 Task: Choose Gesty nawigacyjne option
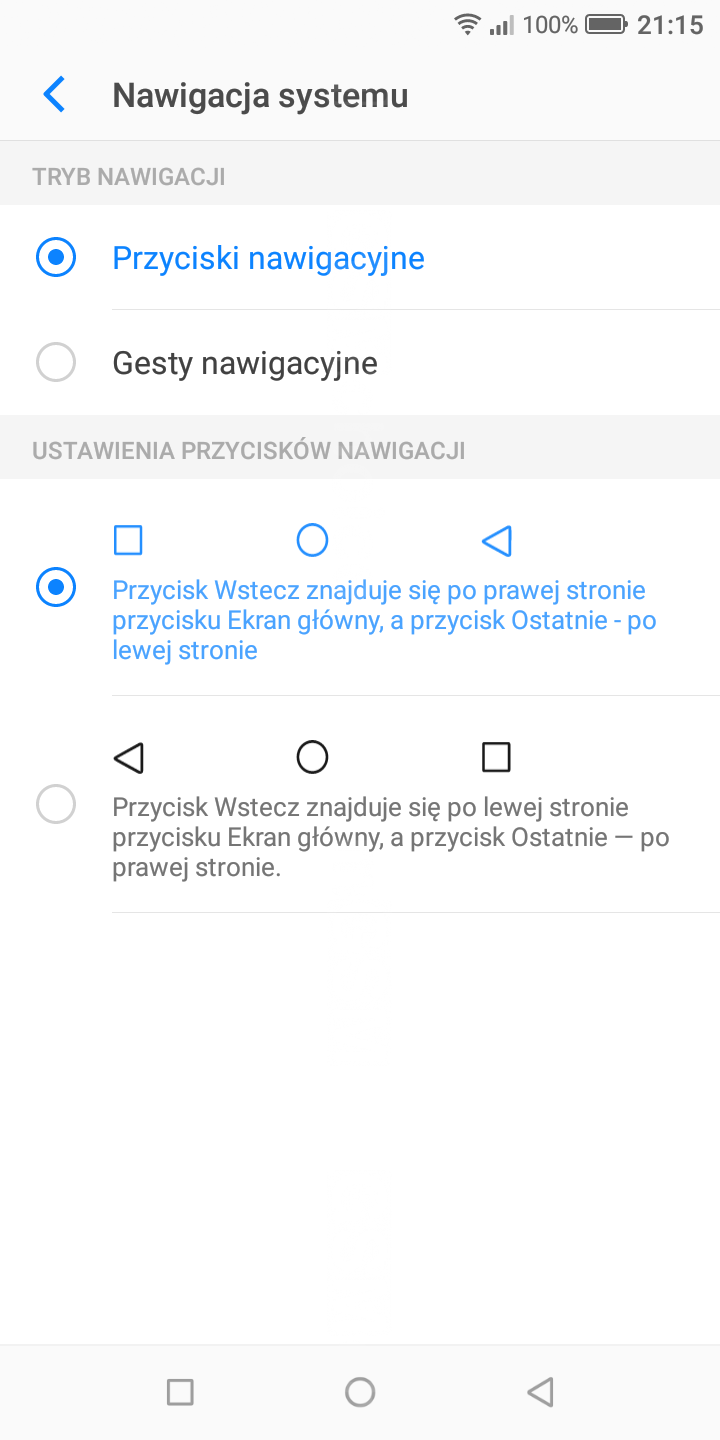point(56,362)
